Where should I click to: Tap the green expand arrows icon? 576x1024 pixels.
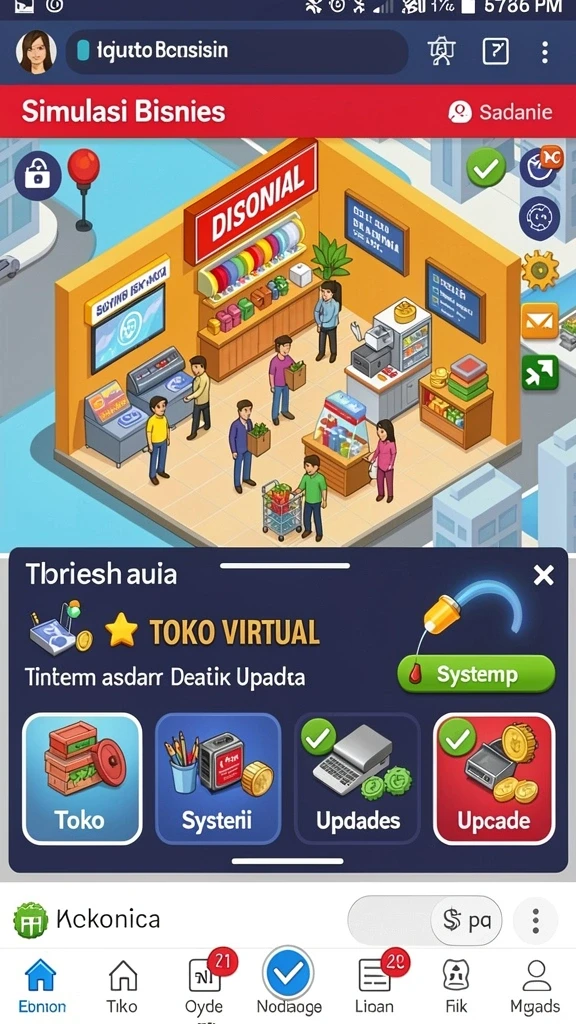click(540, 372)
